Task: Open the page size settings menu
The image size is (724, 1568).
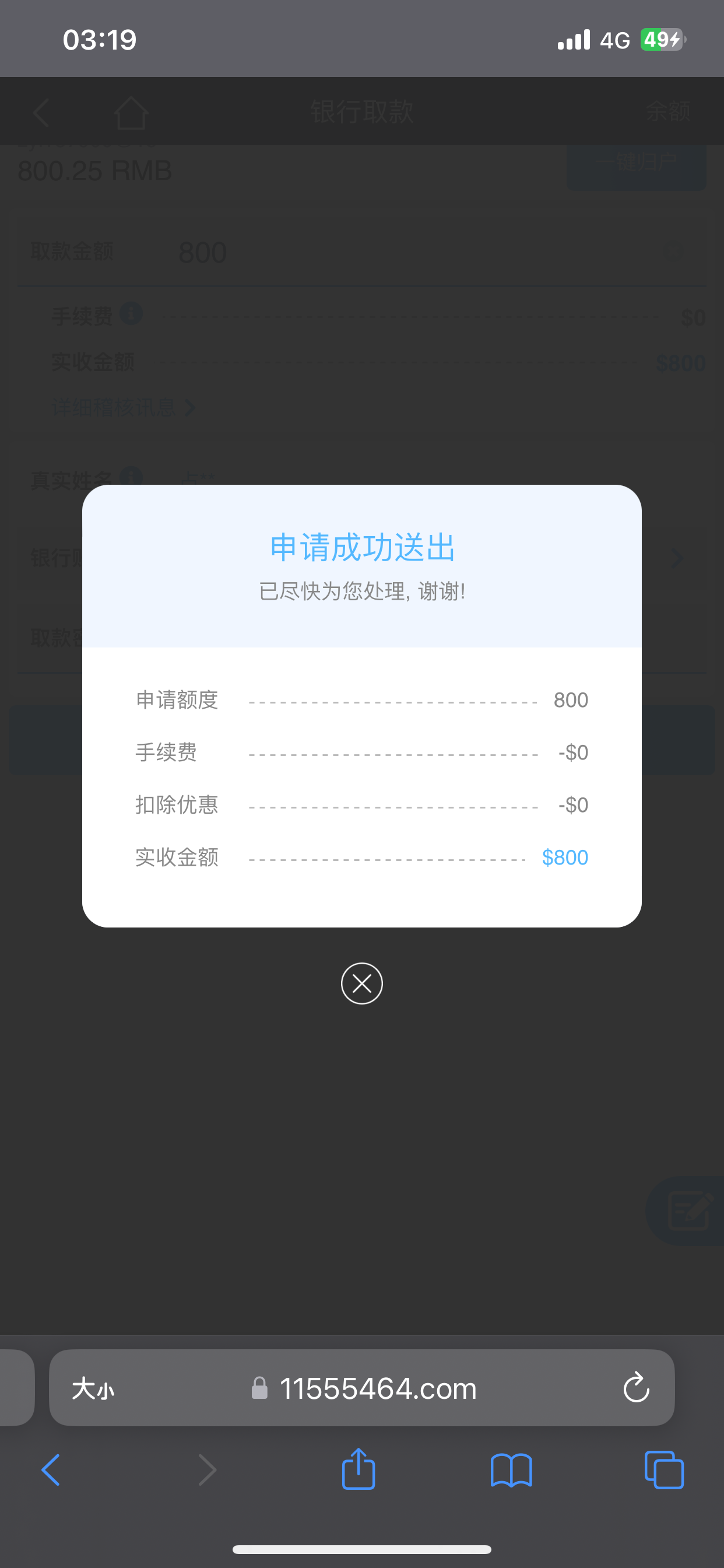Action: 93,1388
